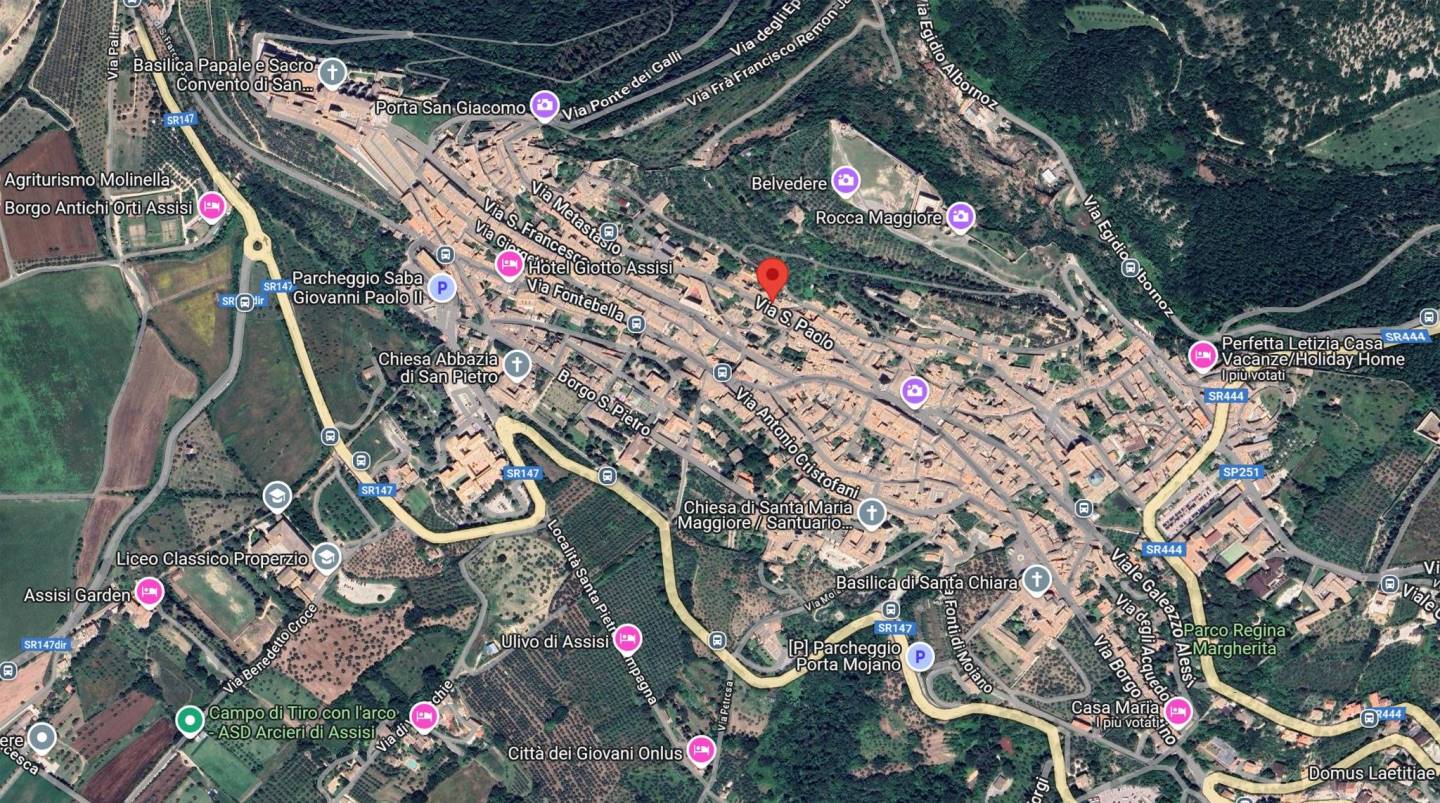Viewport: 1440px width, 803px height.
Task: Tap the Casa Maria lodging marker
Action: point(1178,710)
